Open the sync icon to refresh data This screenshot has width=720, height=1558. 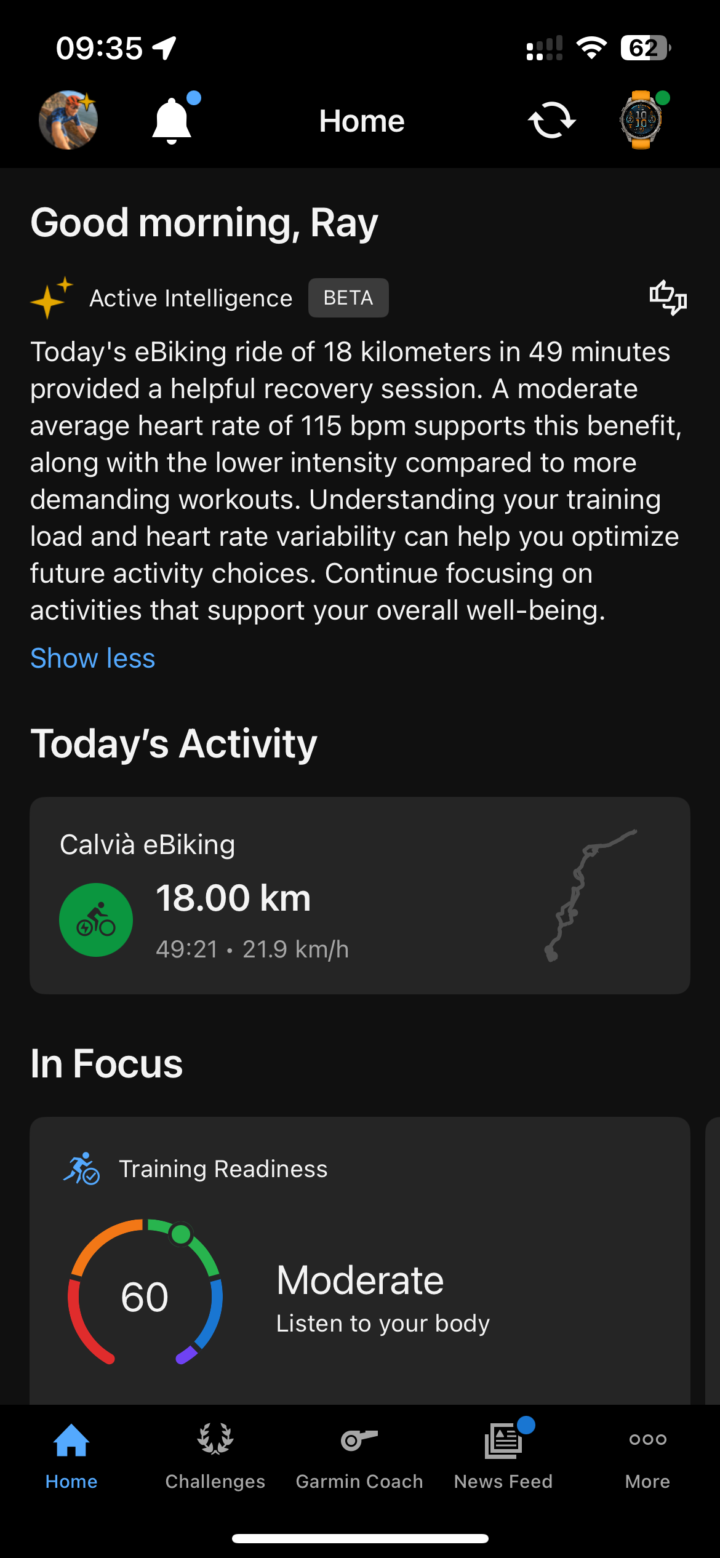[x=551, y=120]
